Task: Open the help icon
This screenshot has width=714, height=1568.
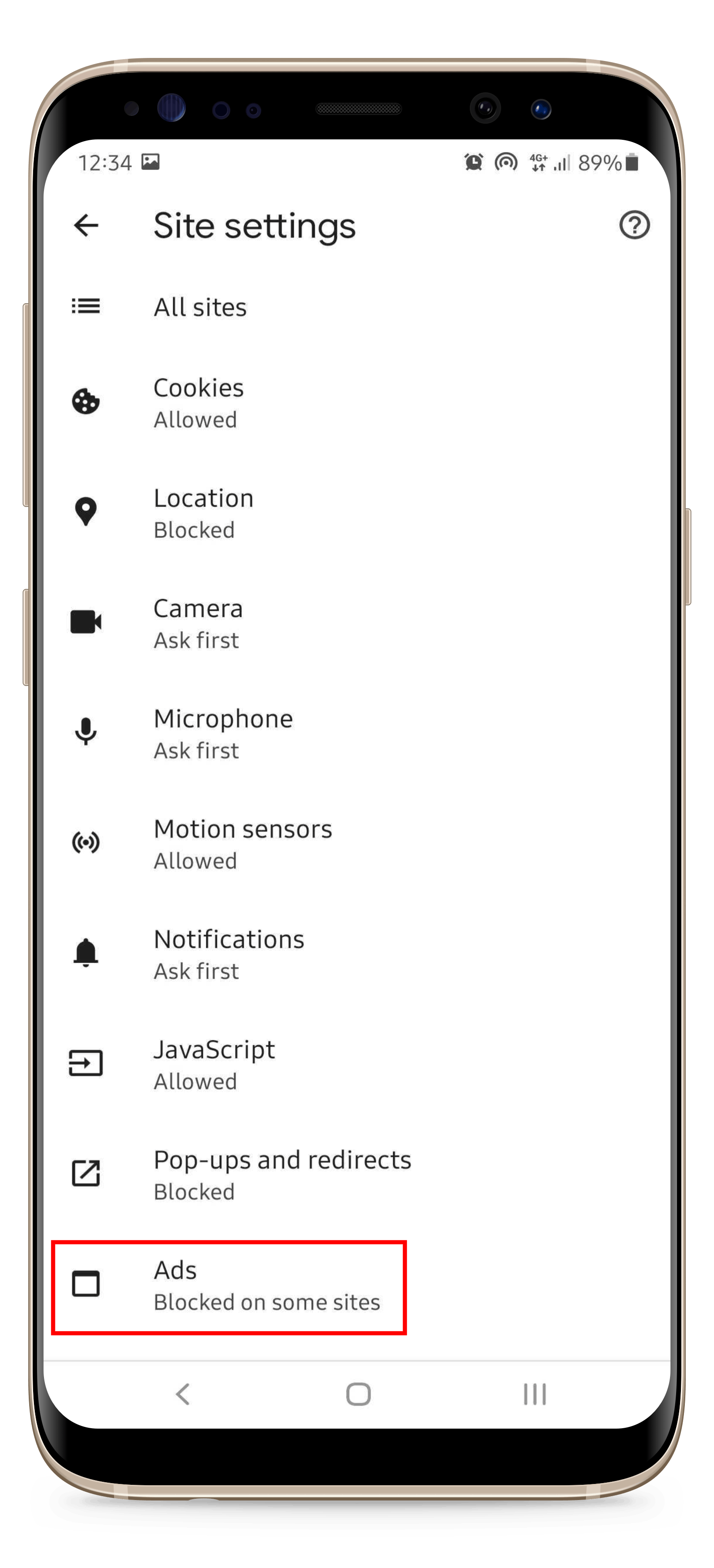Action: pos(634,225)
